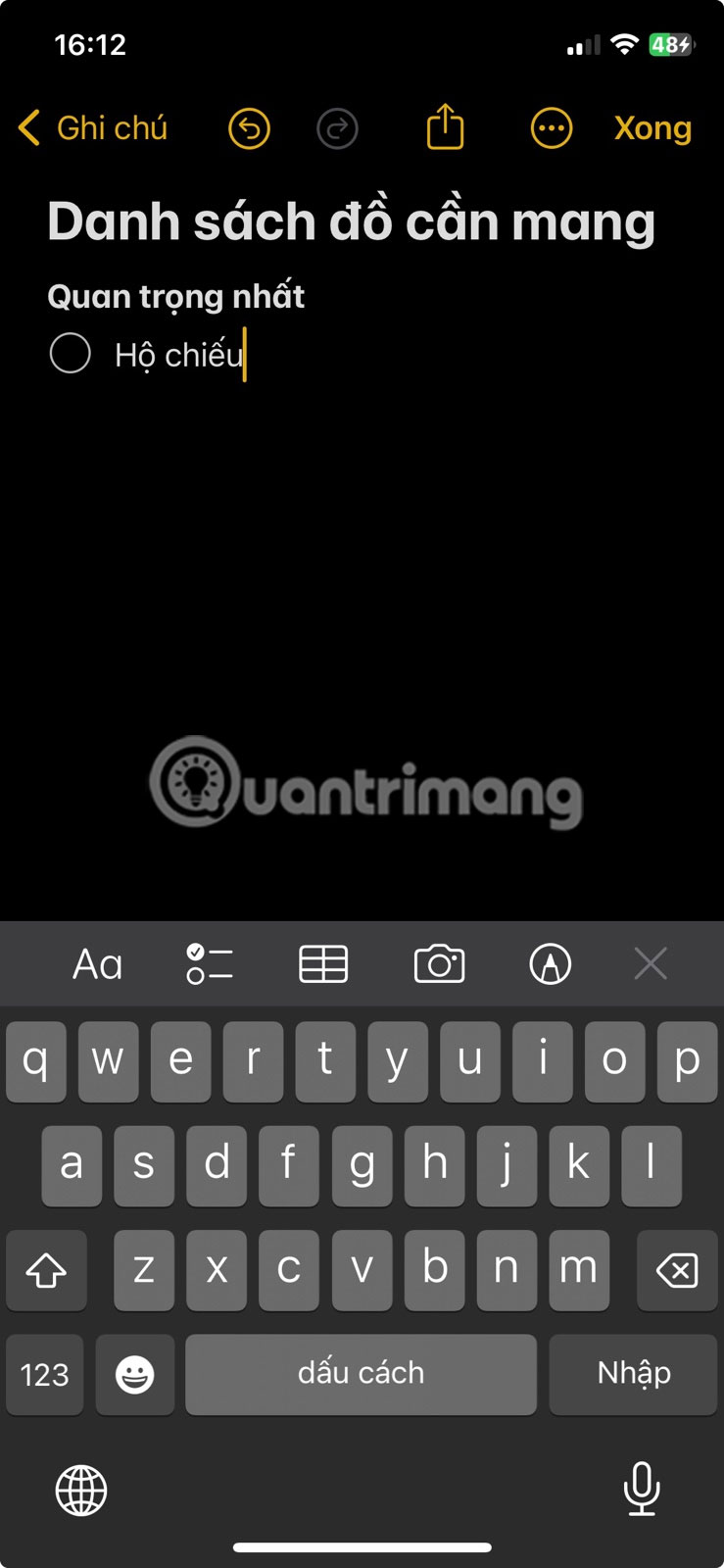Open the Aa text format options
This screenshot has height=1568, width=724.
pyautogui.click(x=98, y=964)
